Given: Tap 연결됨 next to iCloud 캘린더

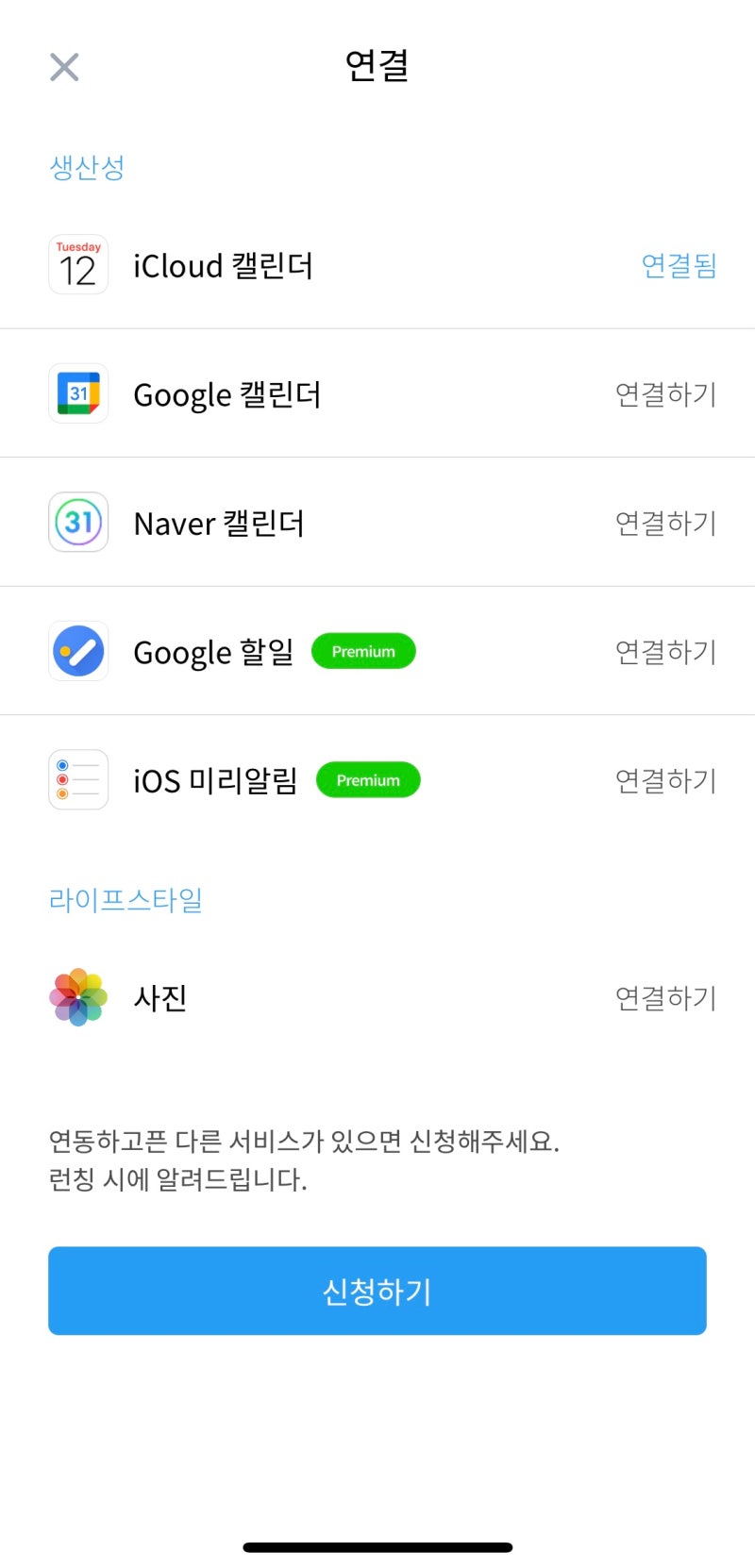Looking at the screenshot, I should [679, 265].
